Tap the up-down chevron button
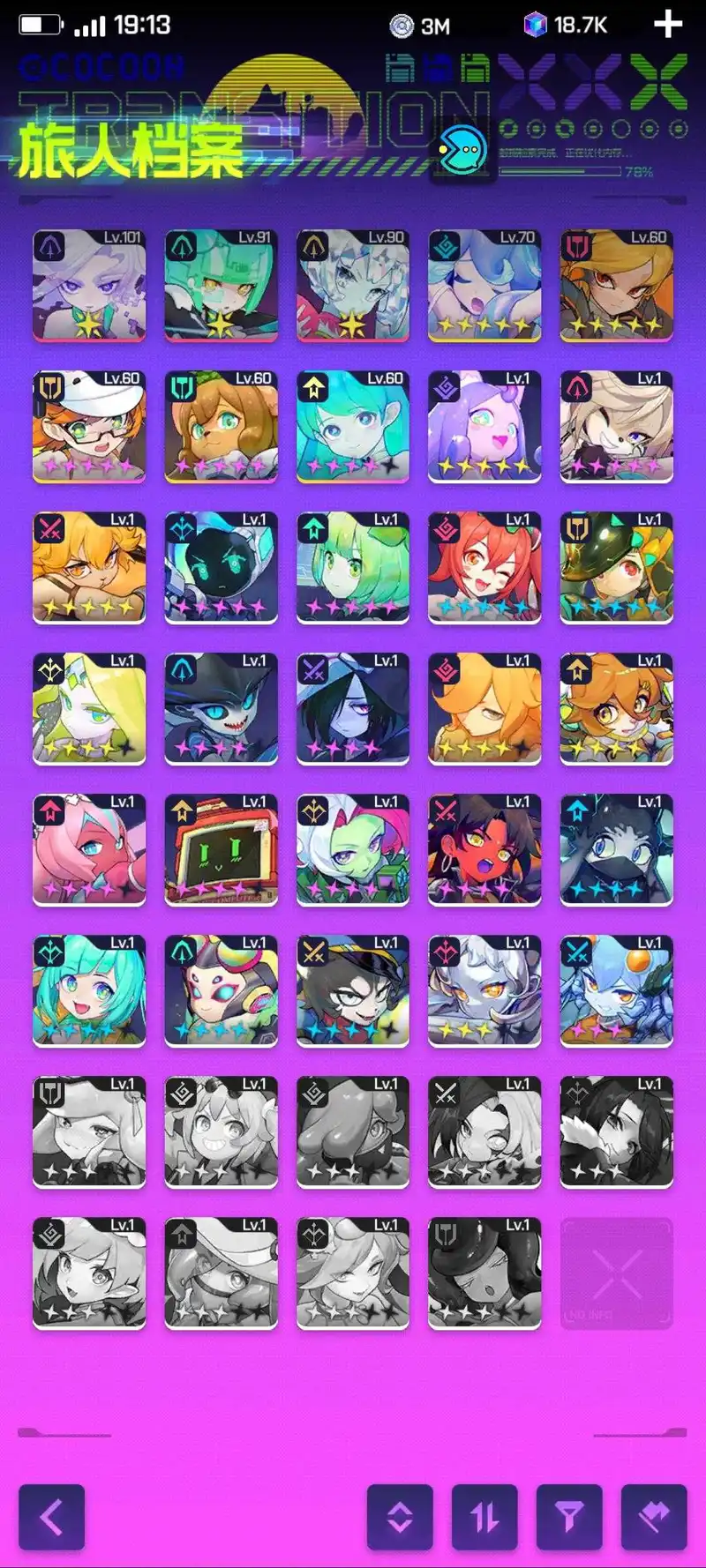 [x=400, y=1517]
